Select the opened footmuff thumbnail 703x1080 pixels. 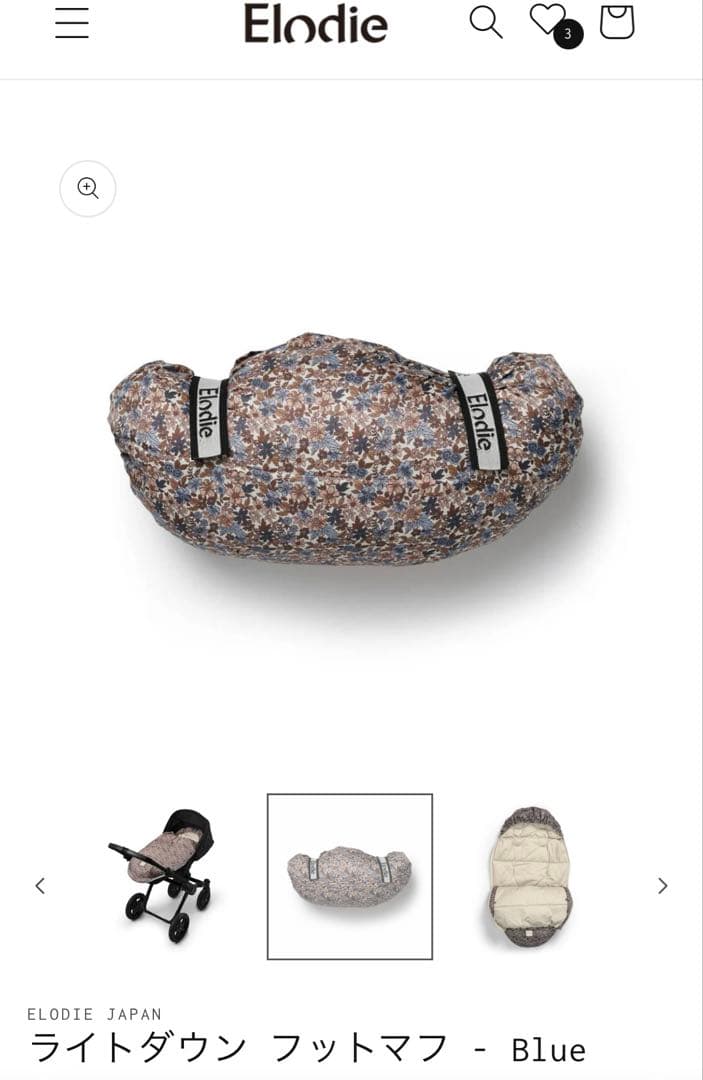532,876
